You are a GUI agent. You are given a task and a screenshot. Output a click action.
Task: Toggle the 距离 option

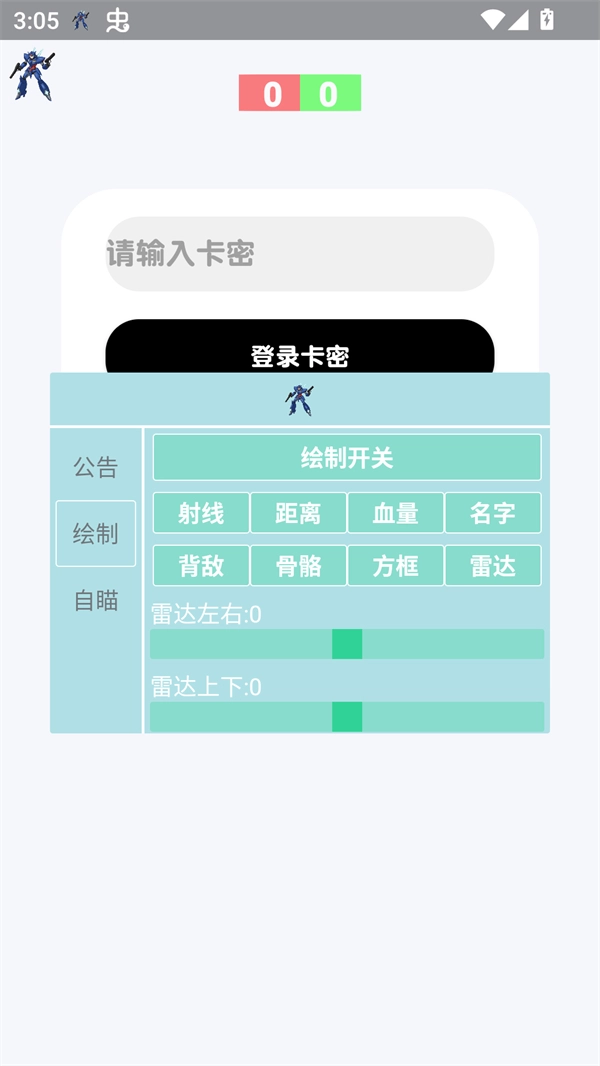[x=298, y=513]
